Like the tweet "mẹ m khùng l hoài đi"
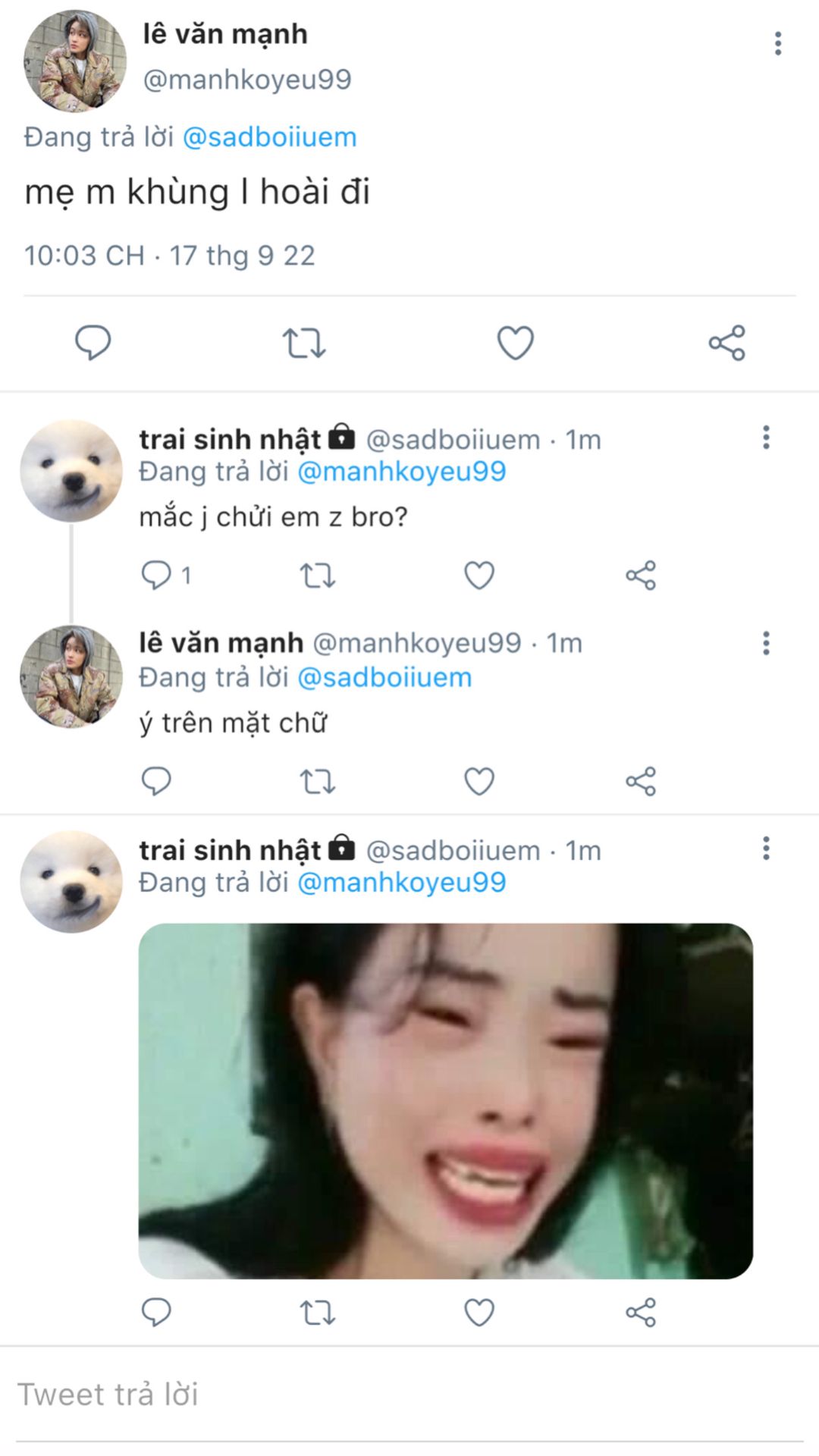This screenshot has height=1456, width=819. (516, 343)
